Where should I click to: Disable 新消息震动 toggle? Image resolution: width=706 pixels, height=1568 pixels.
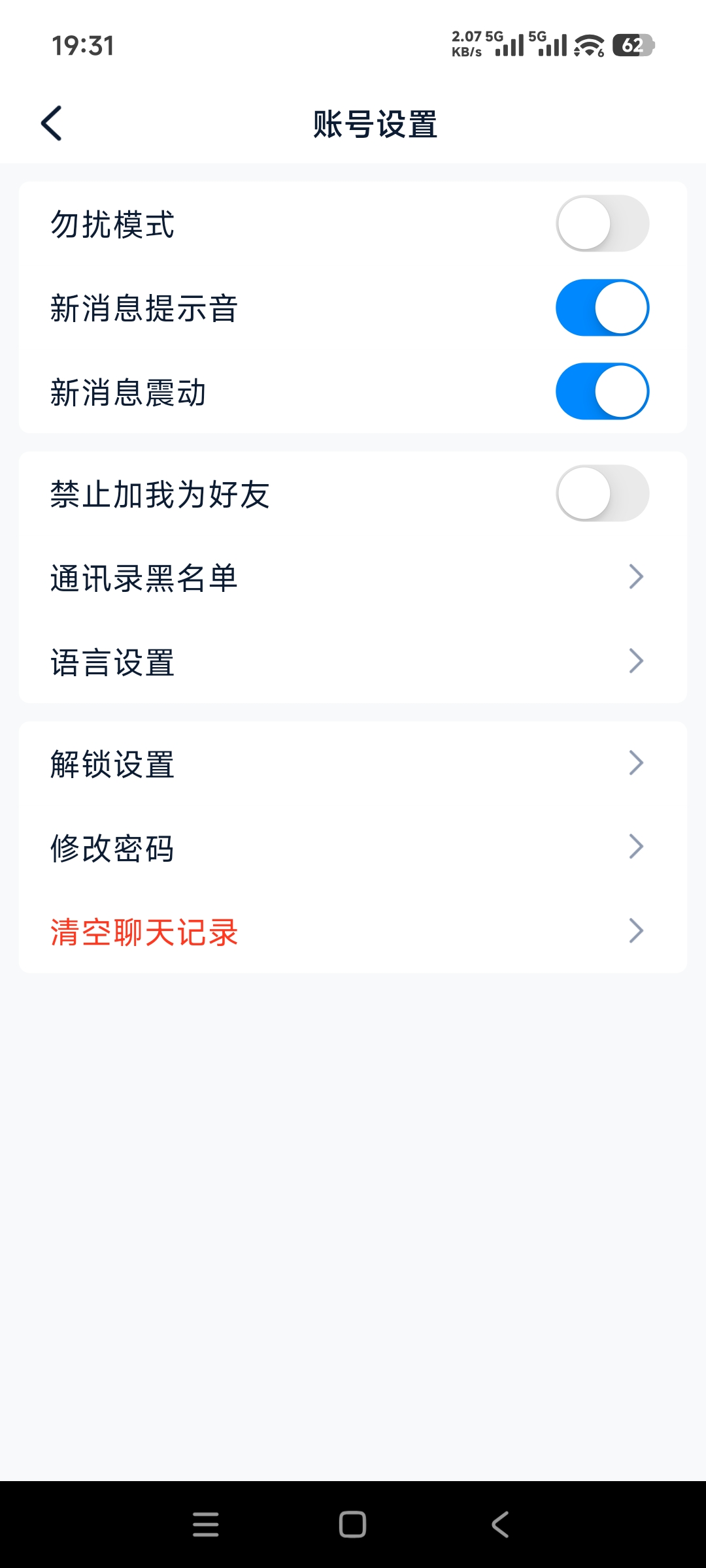click(602, 391)
